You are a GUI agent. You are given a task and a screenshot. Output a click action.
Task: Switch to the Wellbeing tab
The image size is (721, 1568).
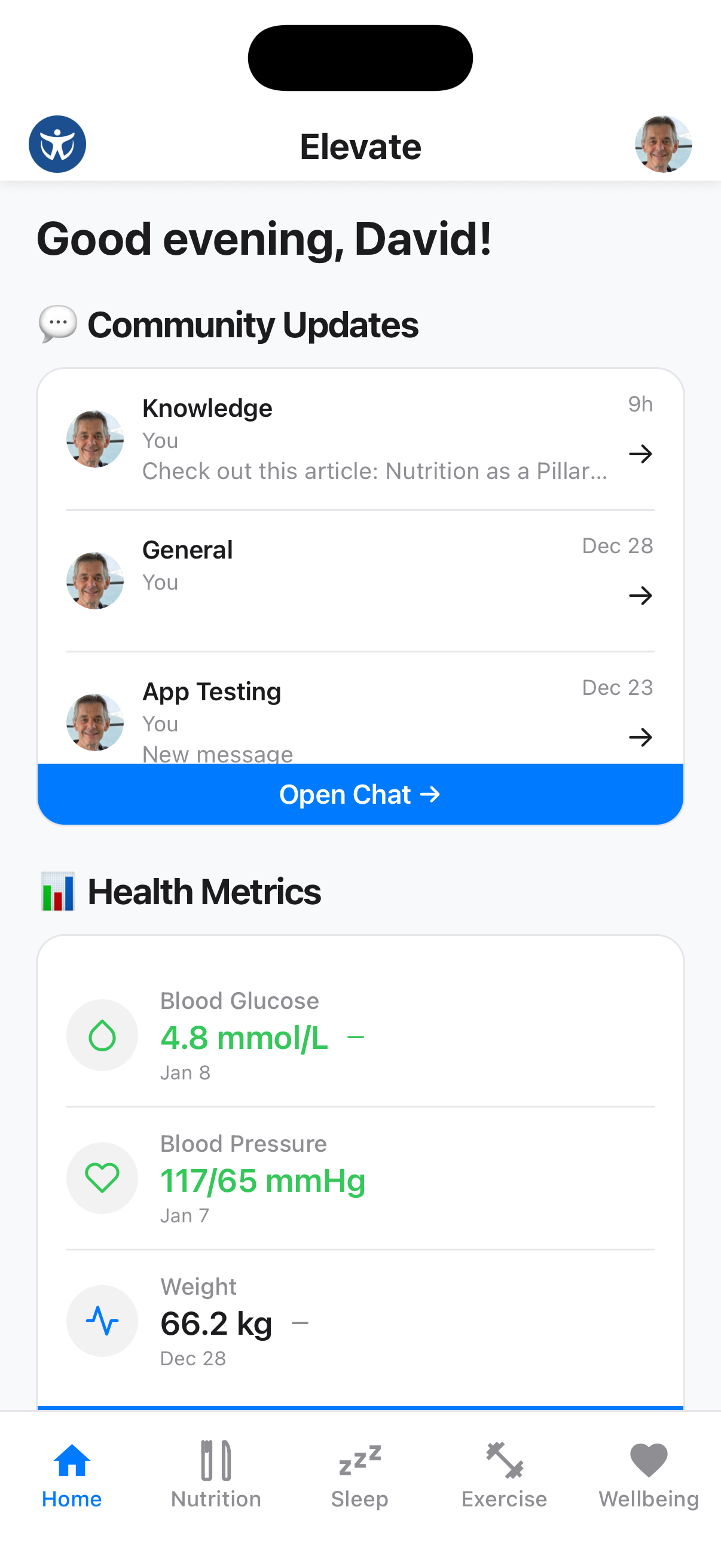[x=649, y=1474]
